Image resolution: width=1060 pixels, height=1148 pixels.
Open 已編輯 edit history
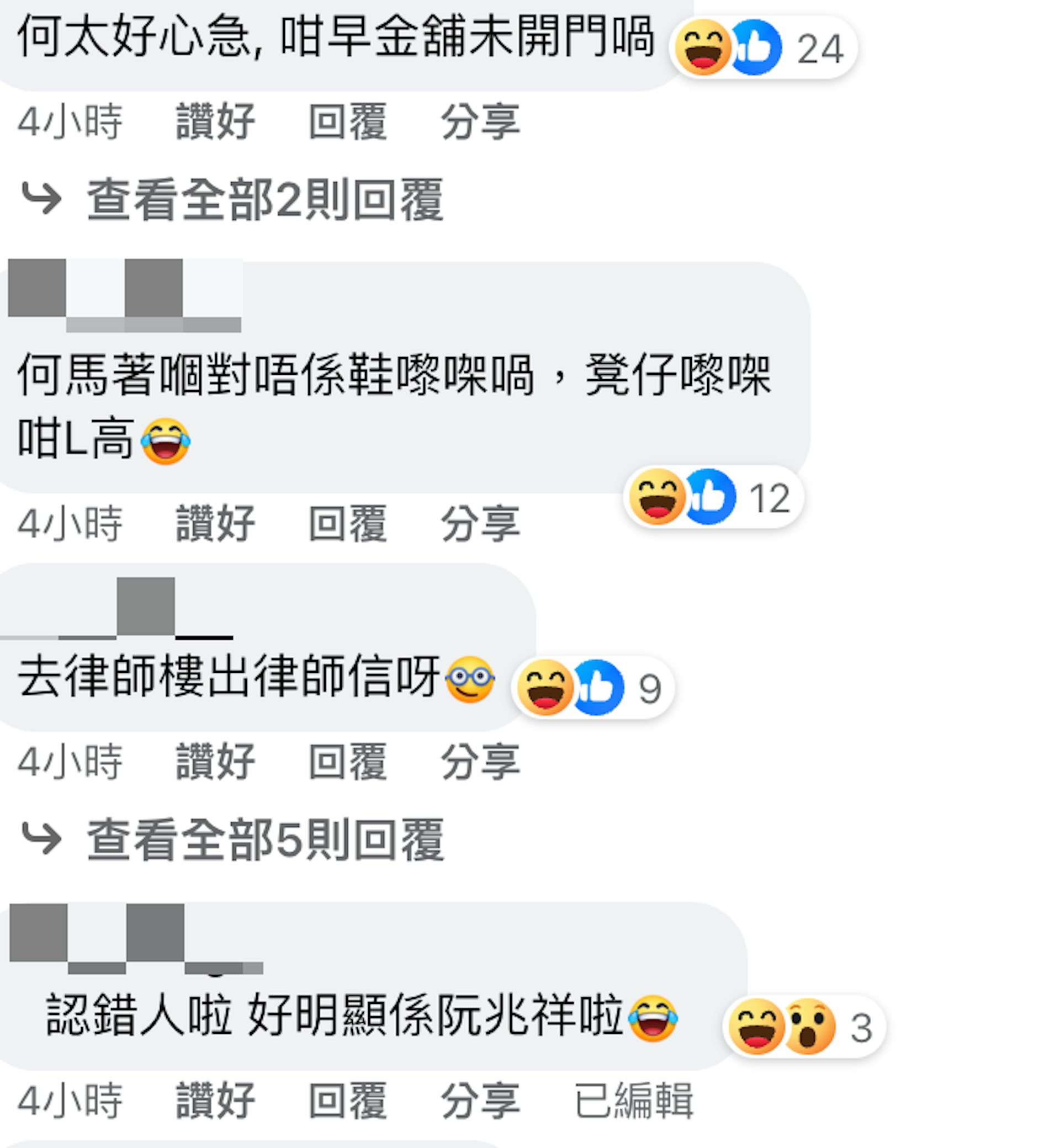(634, 1101)
